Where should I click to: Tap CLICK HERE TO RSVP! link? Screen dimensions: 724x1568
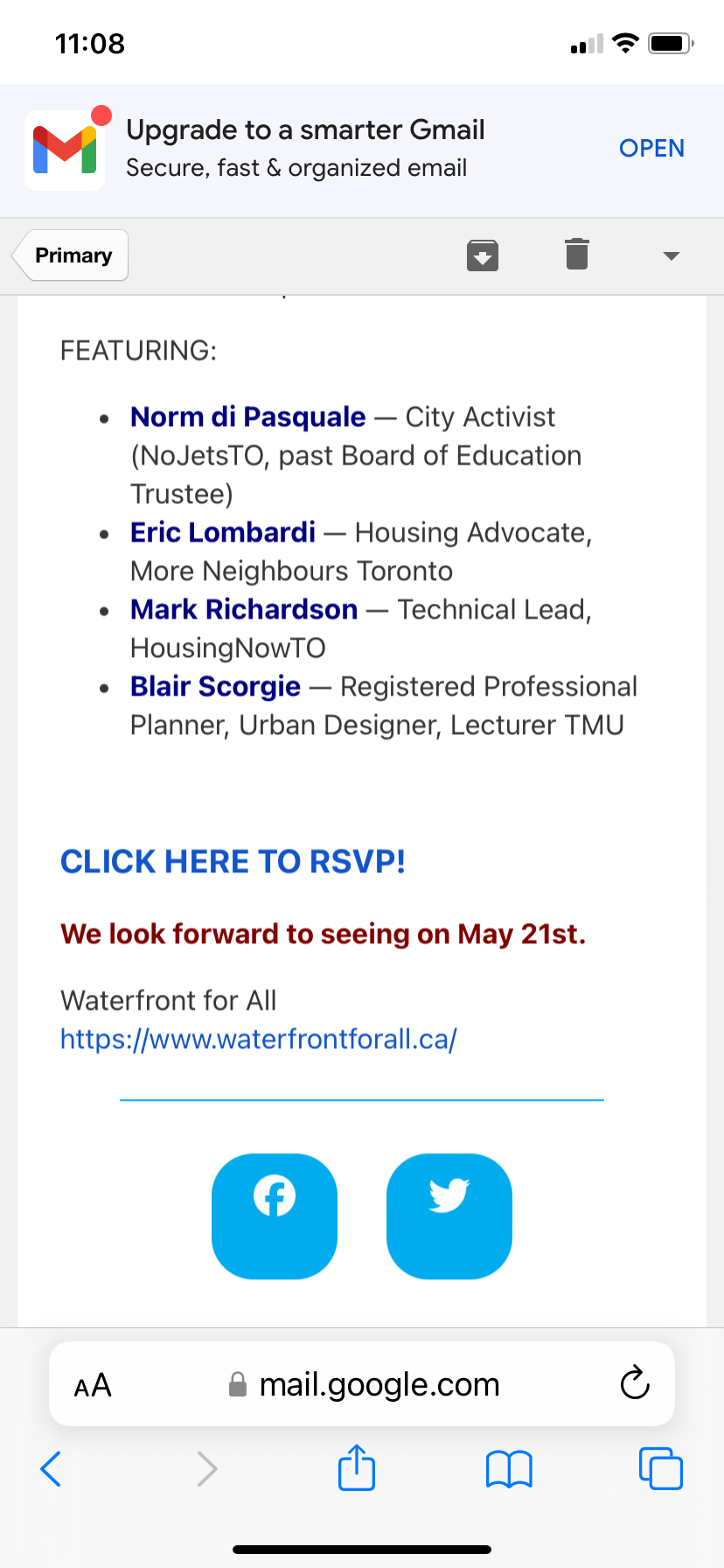pos(233,862)
